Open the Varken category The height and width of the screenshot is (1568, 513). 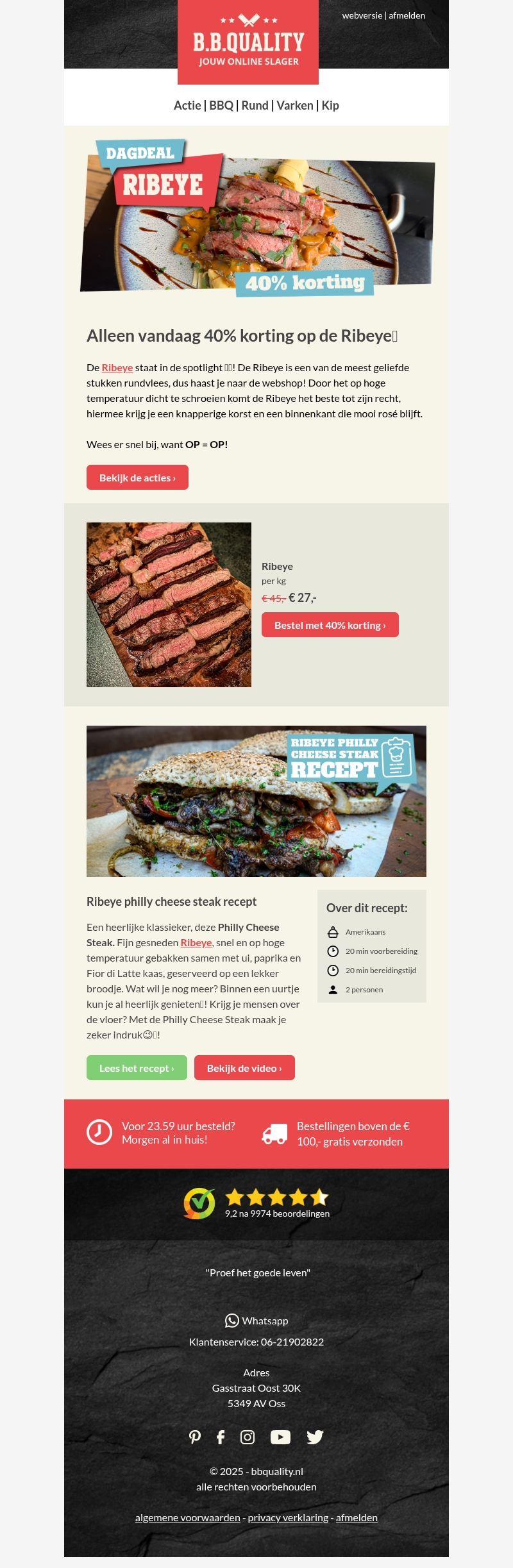(295, 106)
